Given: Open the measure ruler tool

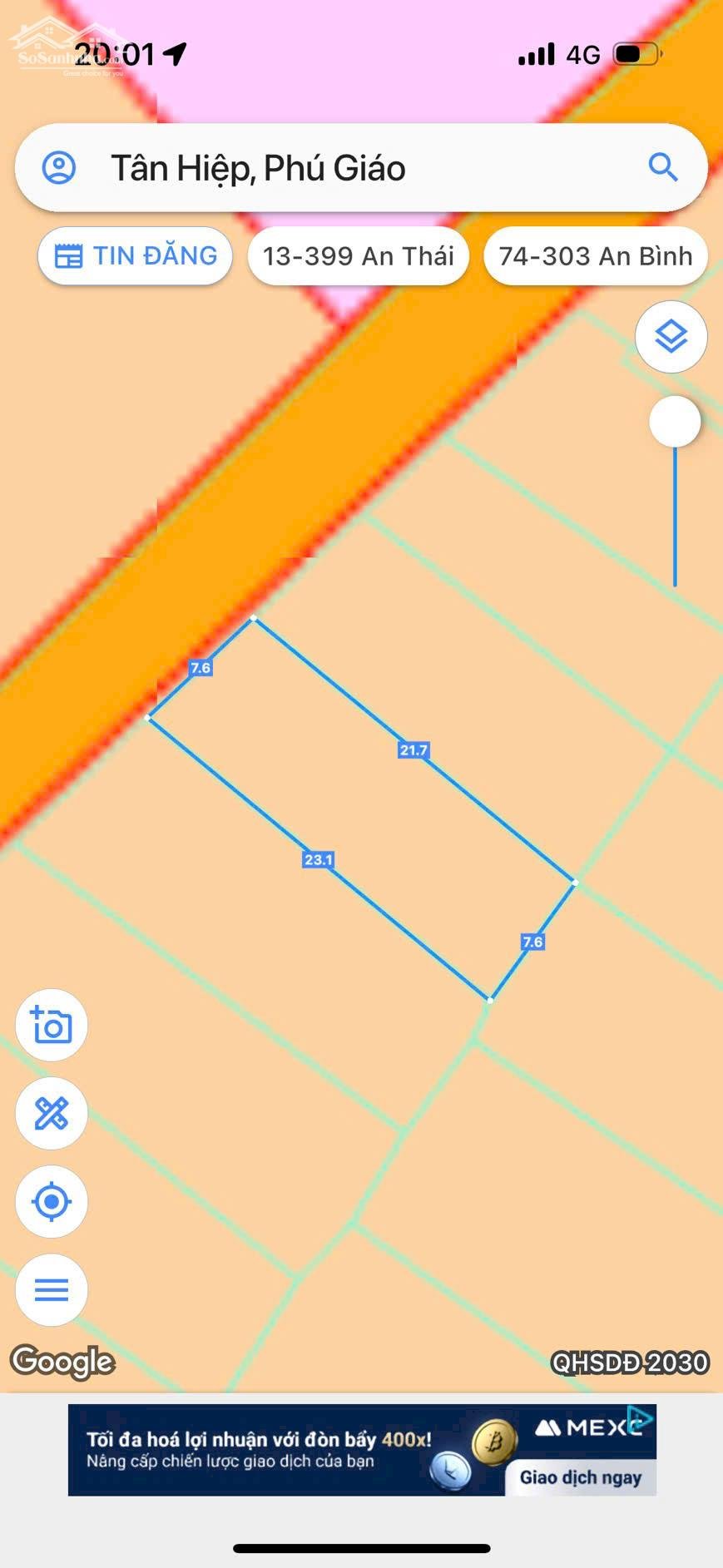Looking at the screenshot, I should point(52,1114).
